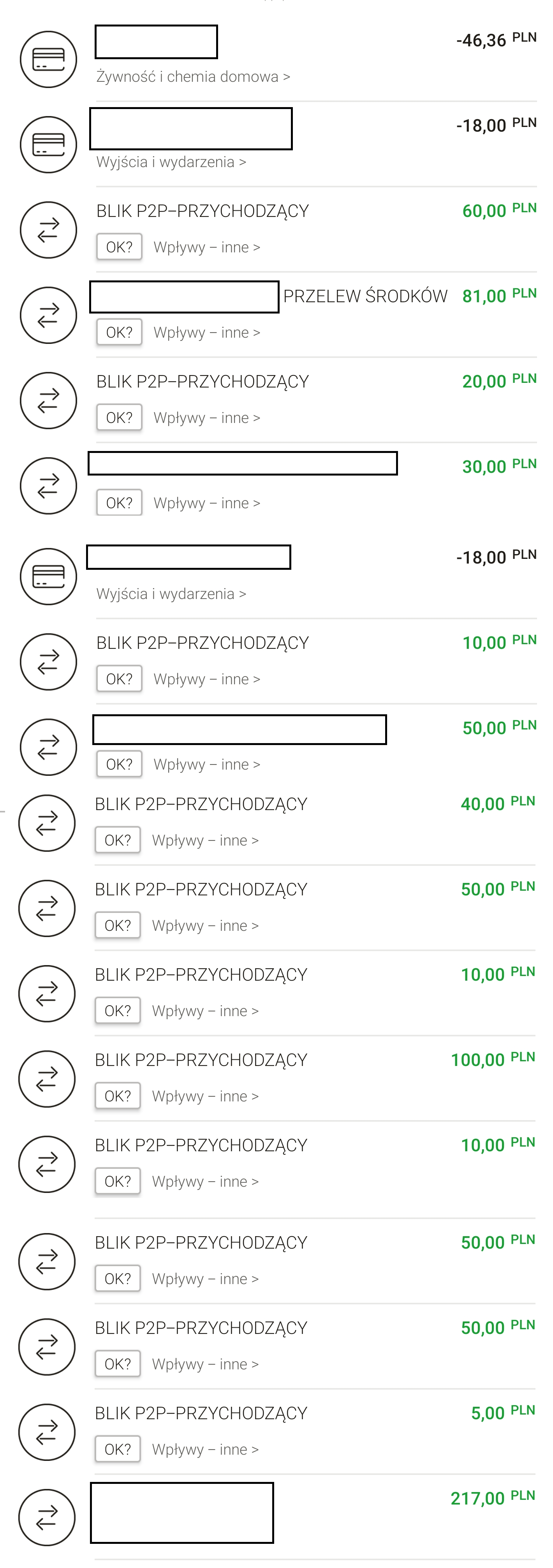Screen dimensions: 553x1568
Task: Tap OK? on the 100,00 PLN transfer
Action: click(x=118, y=1096)
